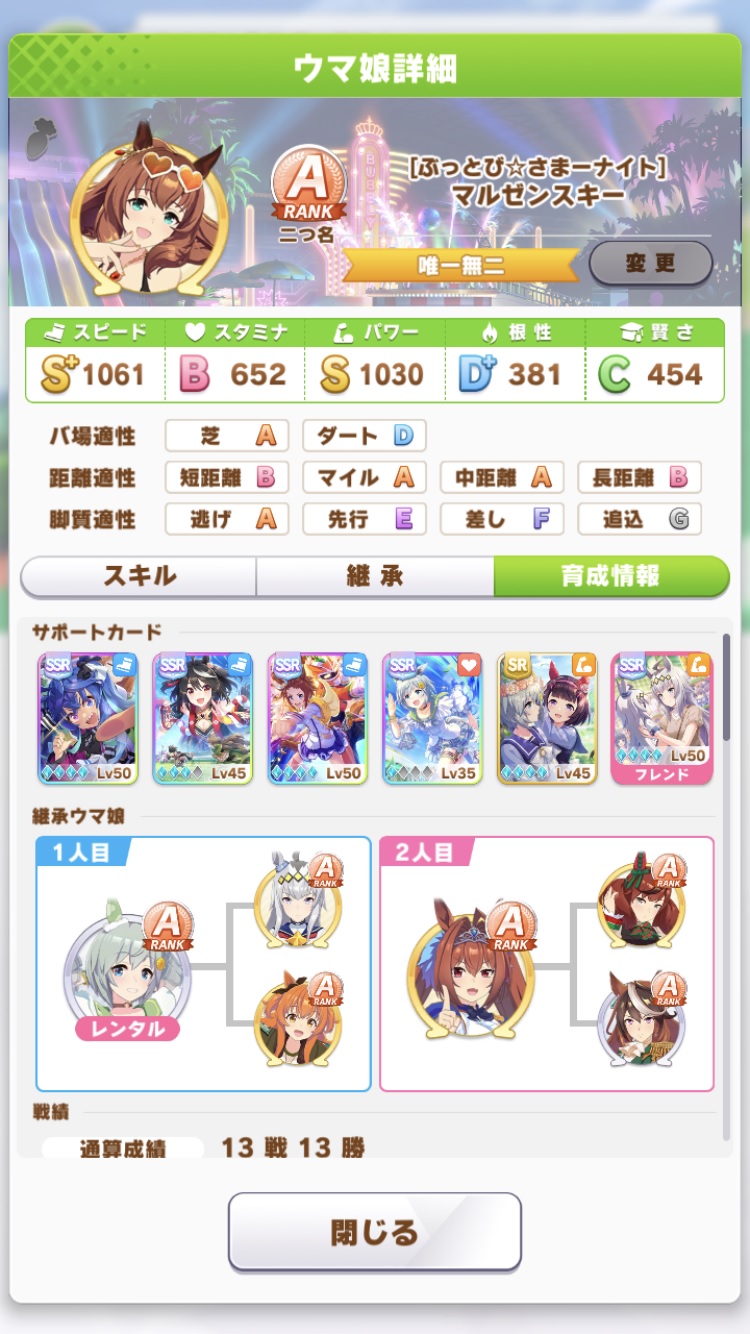The height and width of the screenshot is (1334, 750).
Task: Select the 育成情報 tab
Action: coord(610,576)
